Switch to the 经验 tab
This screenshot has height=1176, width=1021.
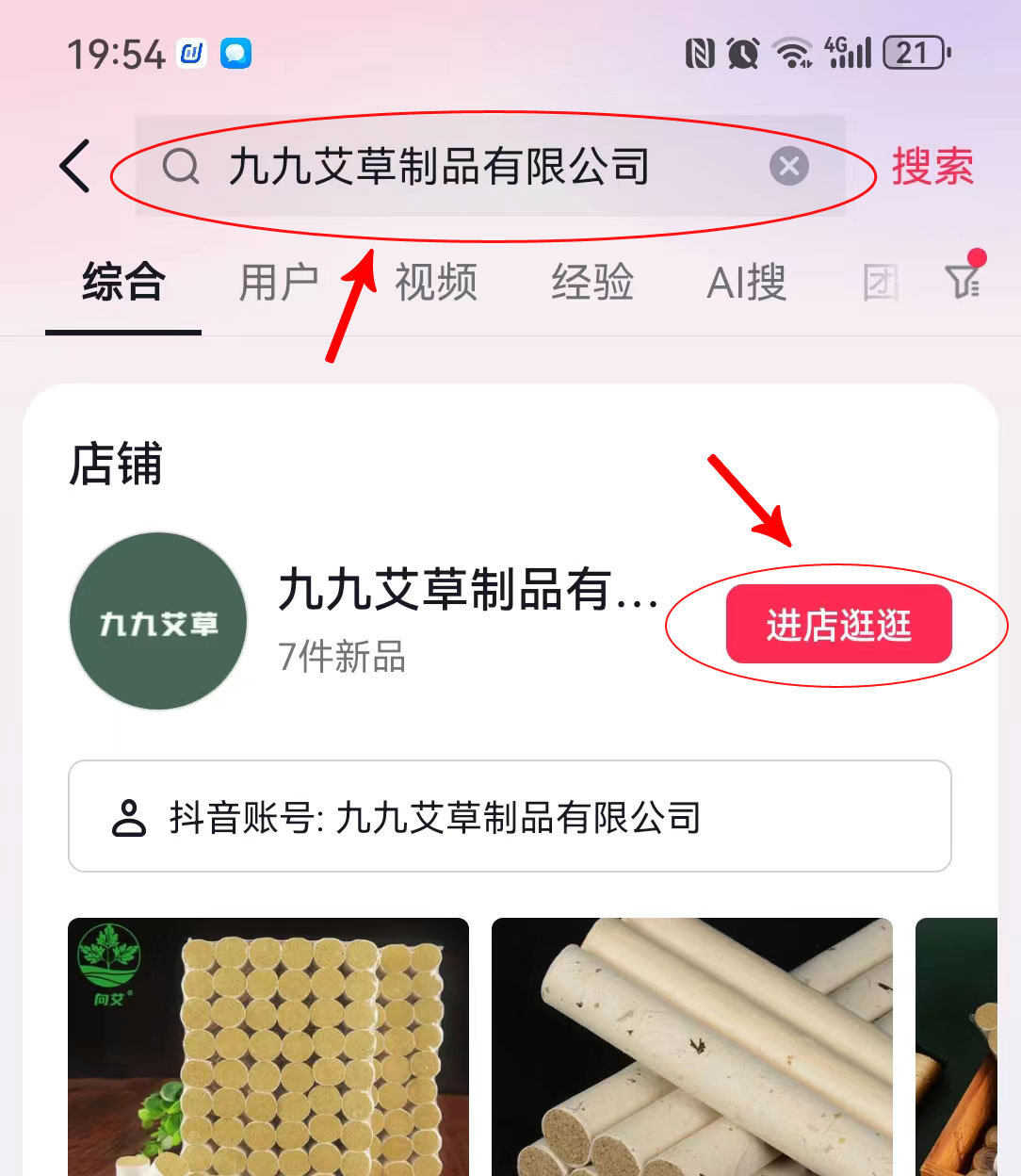tap(592, 283)
